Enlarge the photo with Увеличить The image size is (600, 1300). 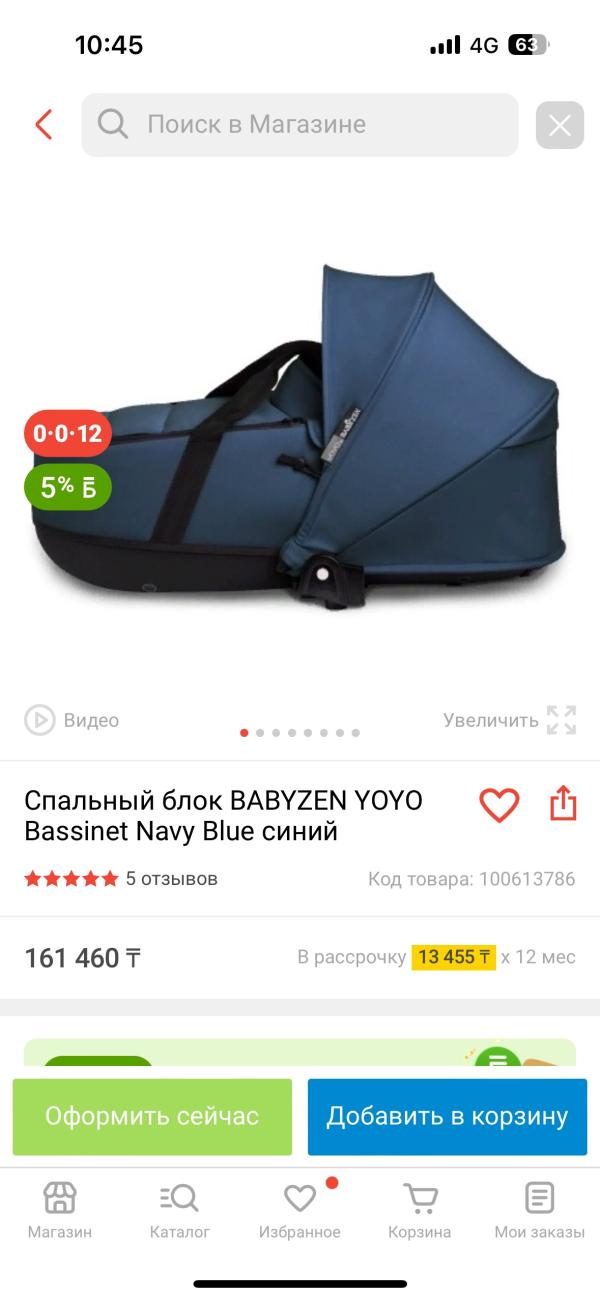510,720
